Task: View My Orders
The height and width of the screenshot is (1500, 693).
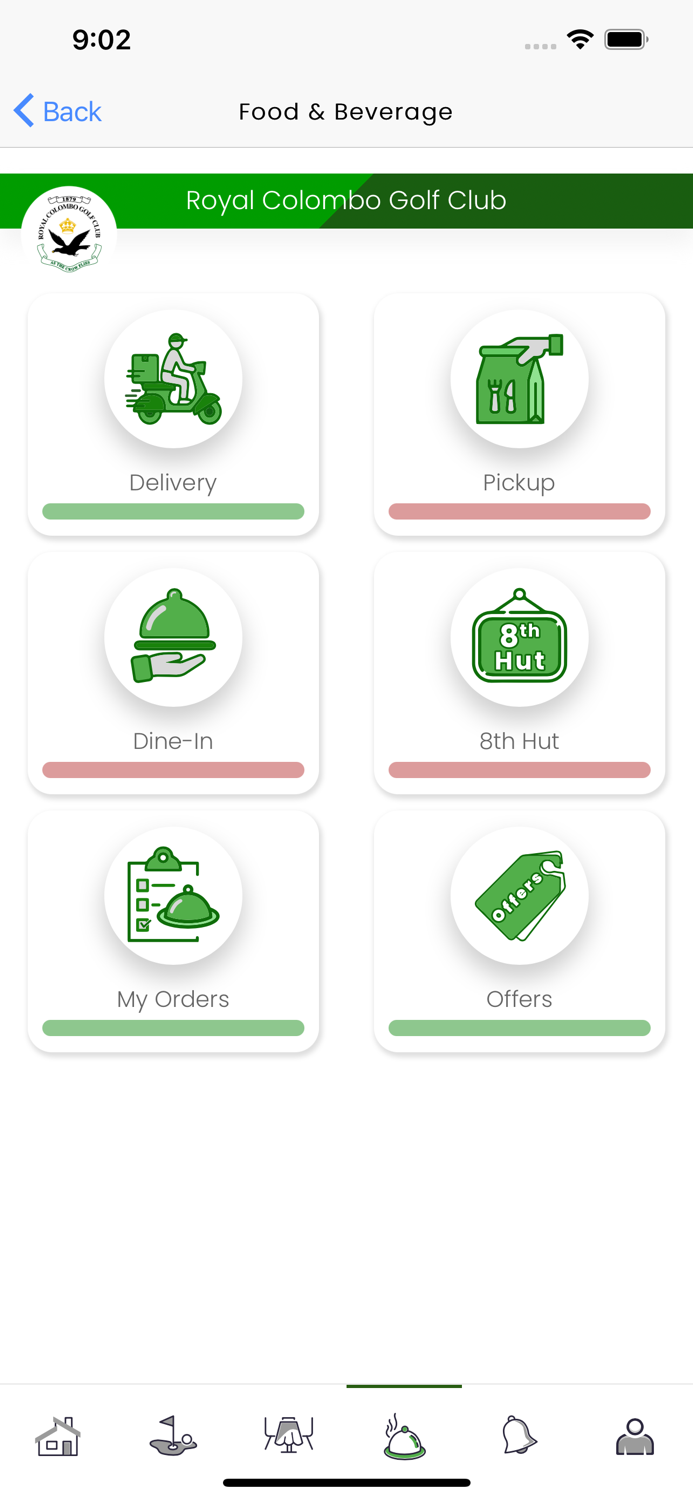Action: pos(173,931)
